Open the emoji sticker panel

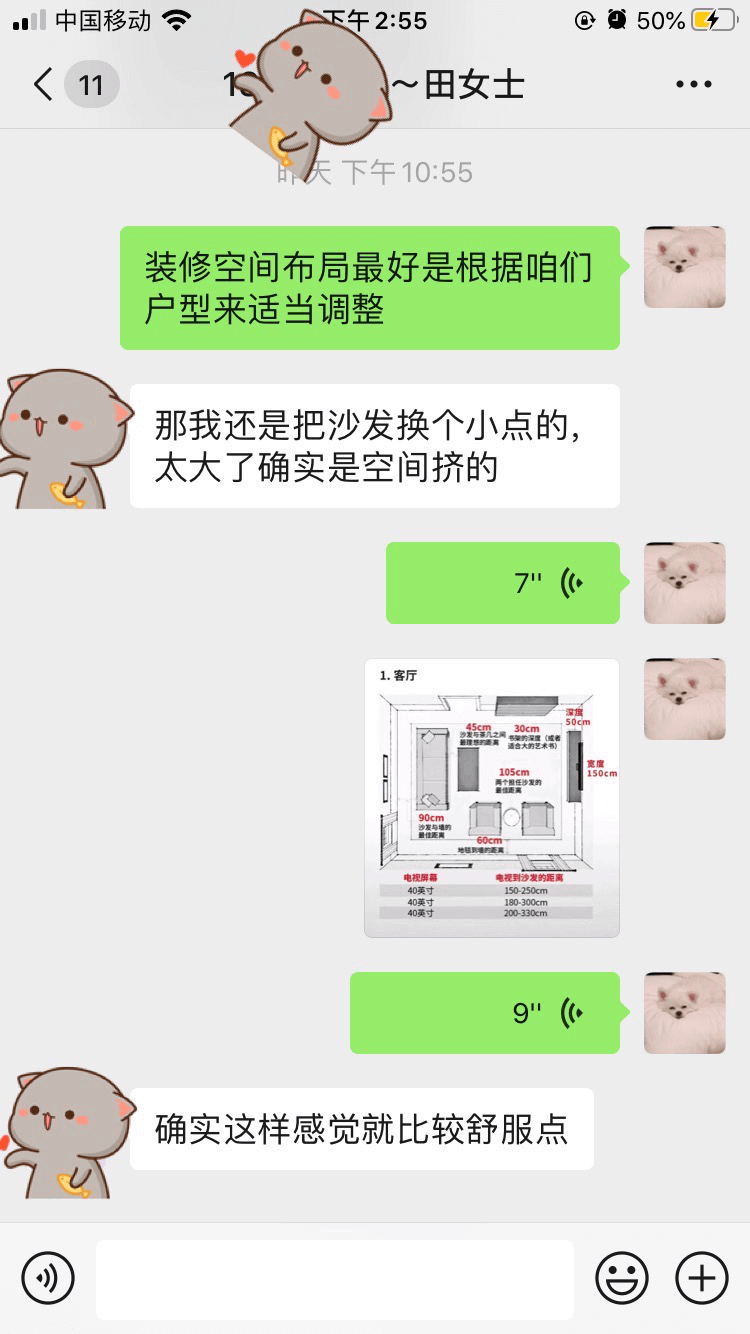click(622, 1278)
